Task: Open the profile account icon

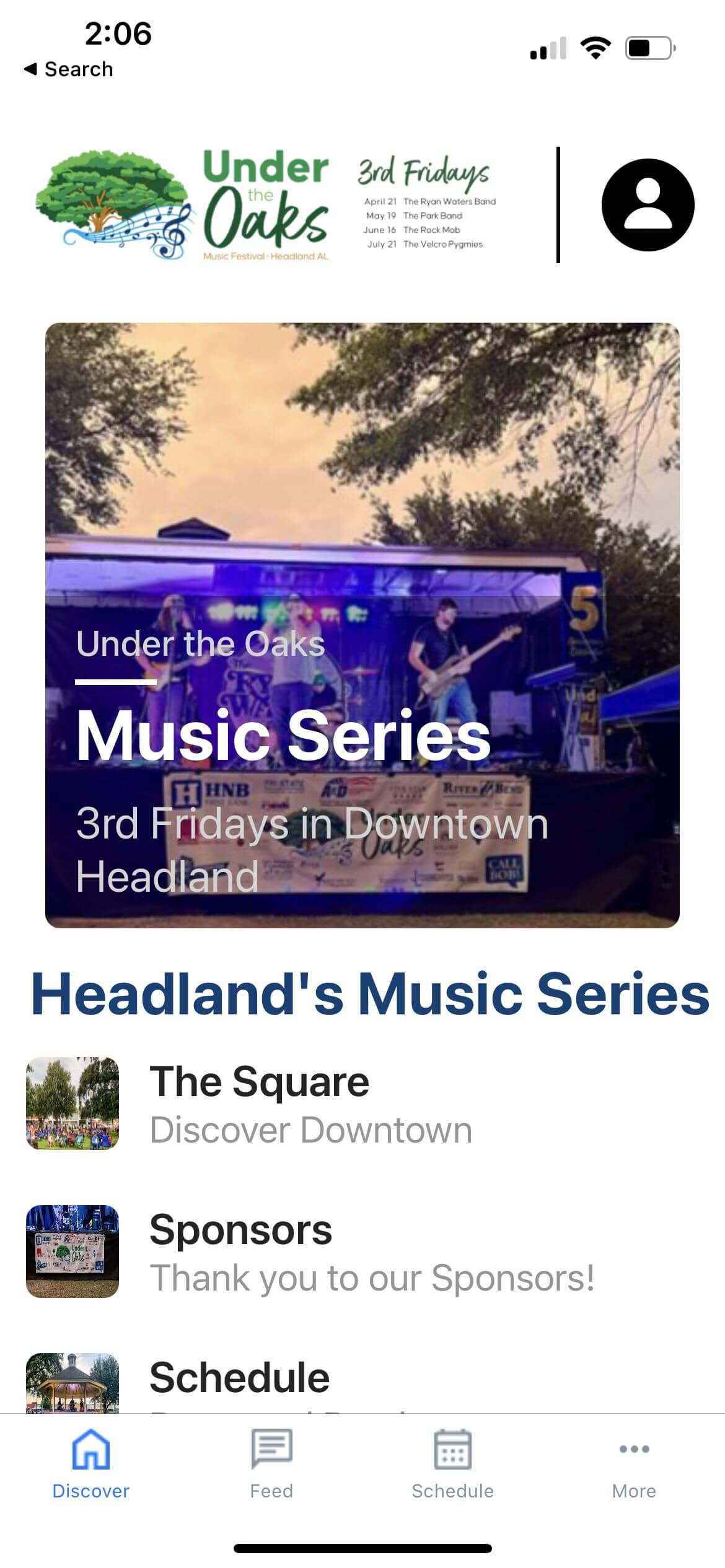Action: (648, 205)
